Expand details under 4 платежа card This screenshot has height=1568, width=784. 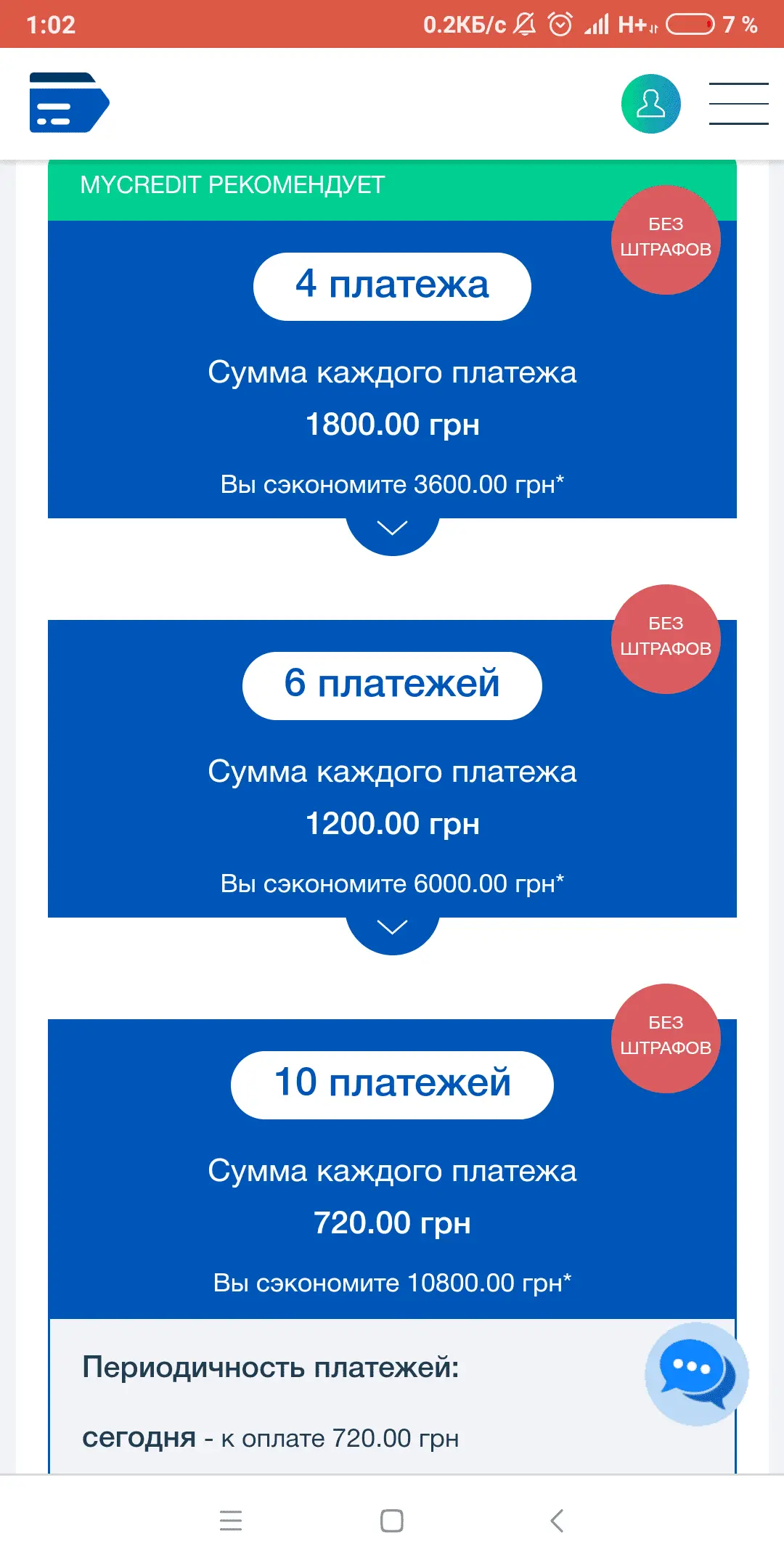(392, 530)
